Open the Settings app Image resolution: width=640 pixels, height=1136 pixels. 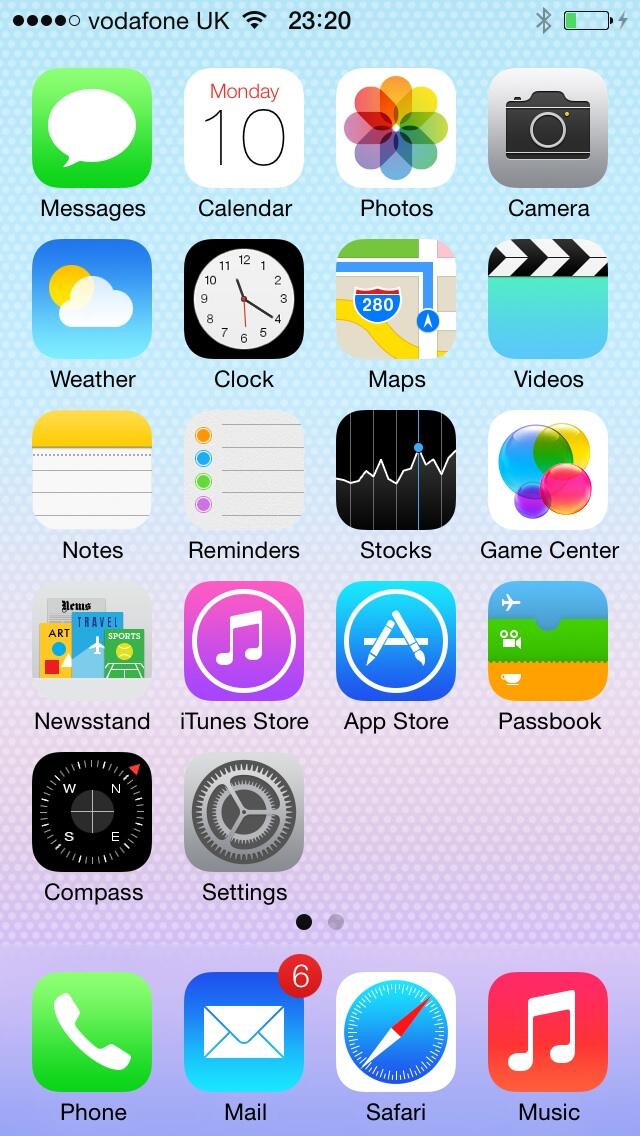244,812
